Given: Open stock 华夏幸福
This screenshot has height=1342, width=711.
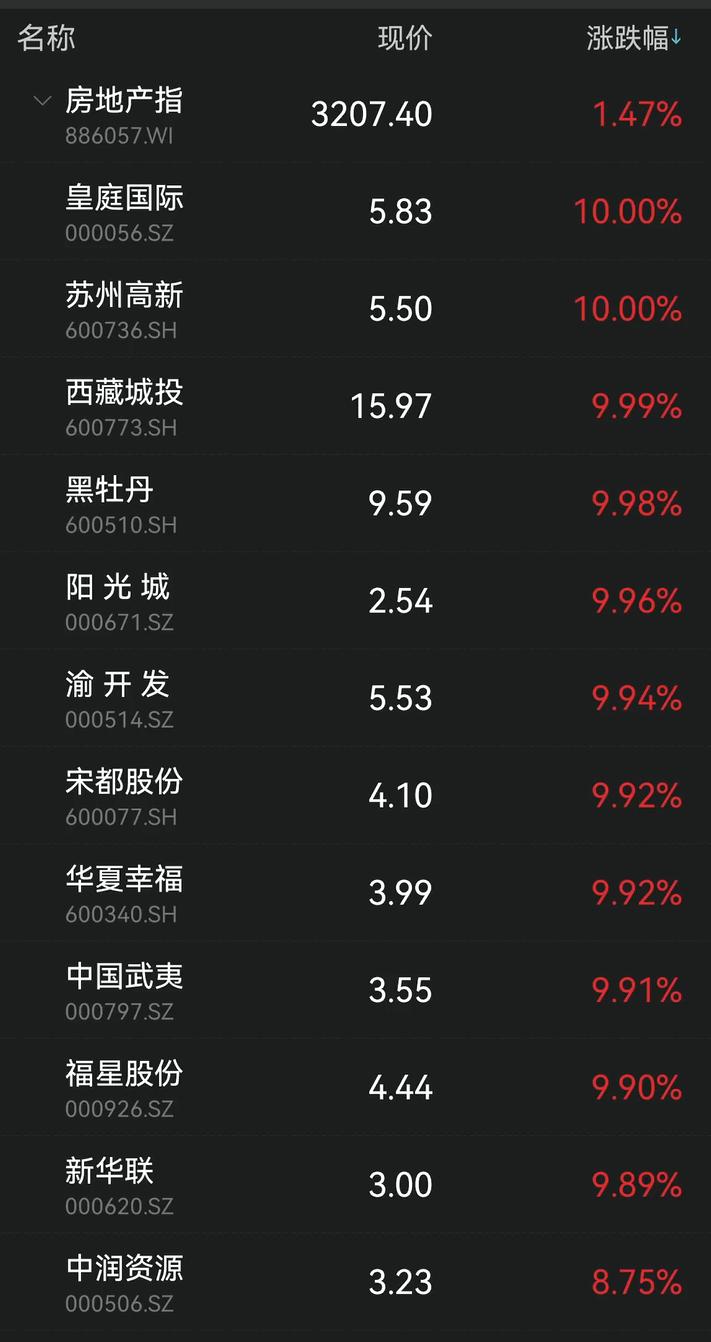Looking at the screenshot, I should tap(355, 892).
